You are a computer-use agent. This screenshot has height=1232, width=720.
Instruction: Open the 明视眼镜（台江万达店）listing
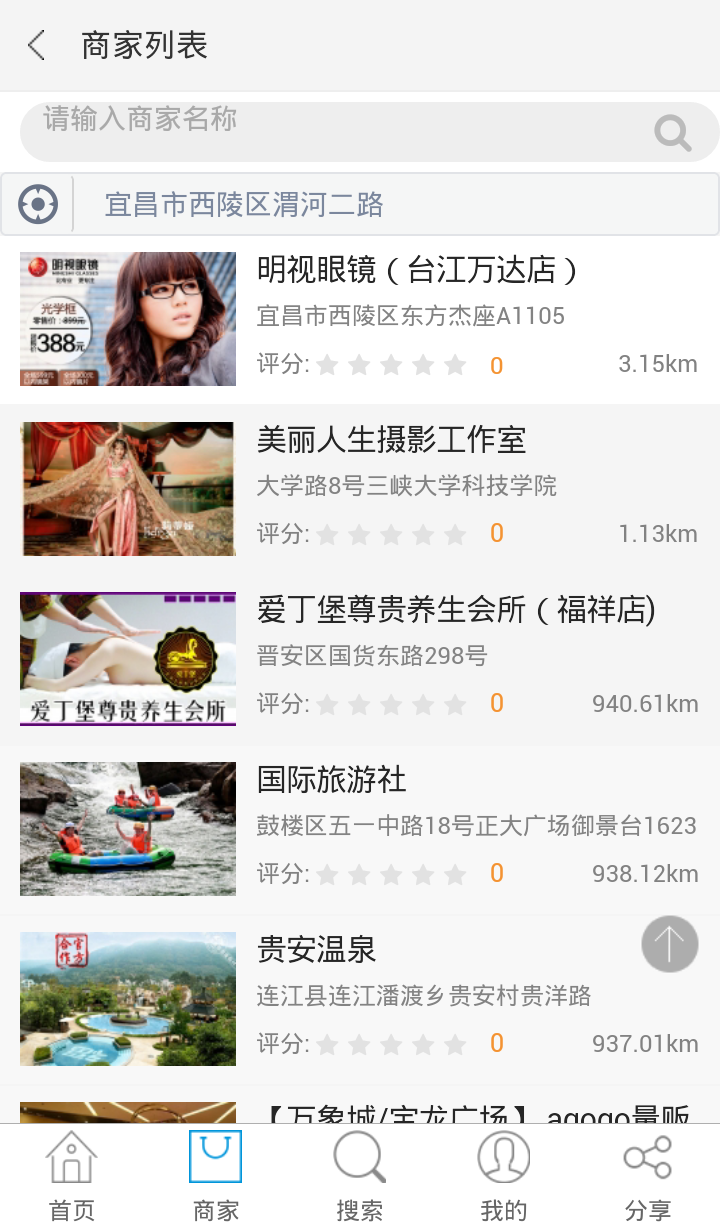(x=417, y=270)
